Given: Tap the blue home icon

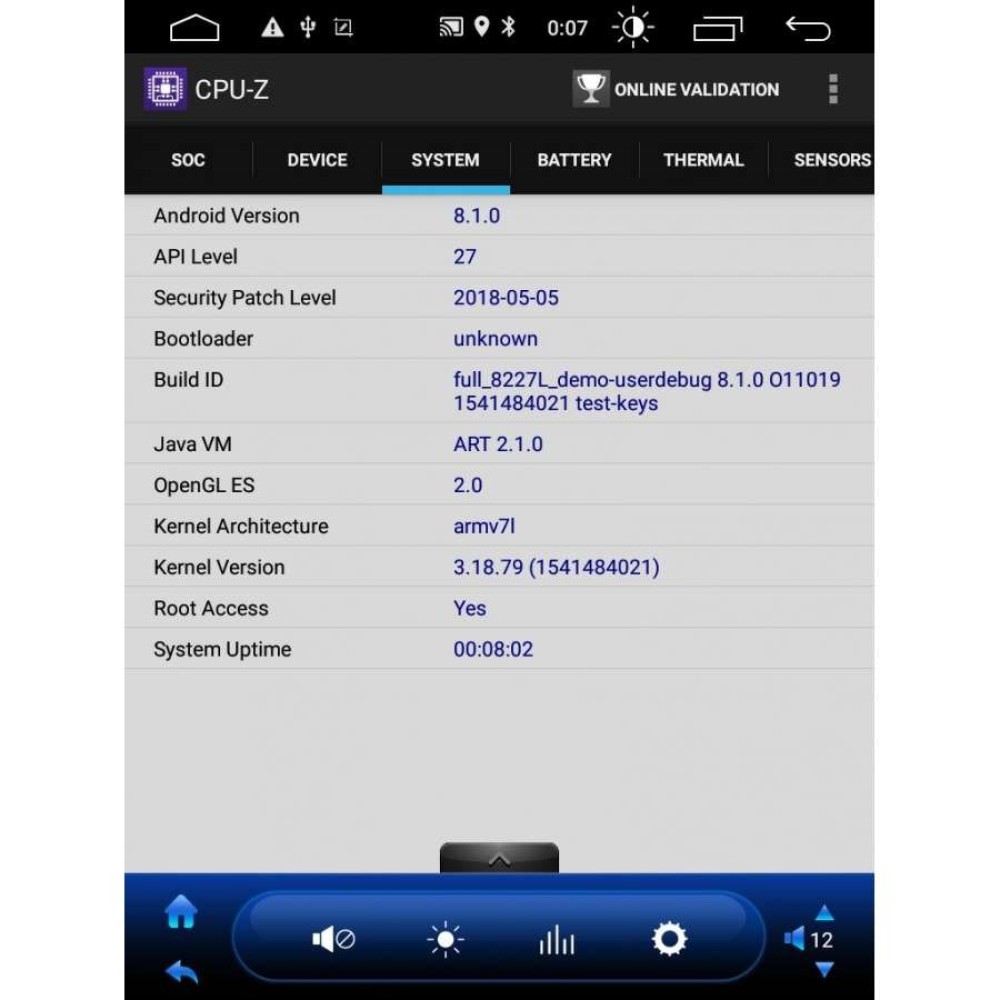Looking at the screenshot, I should [x=181, y=911].
